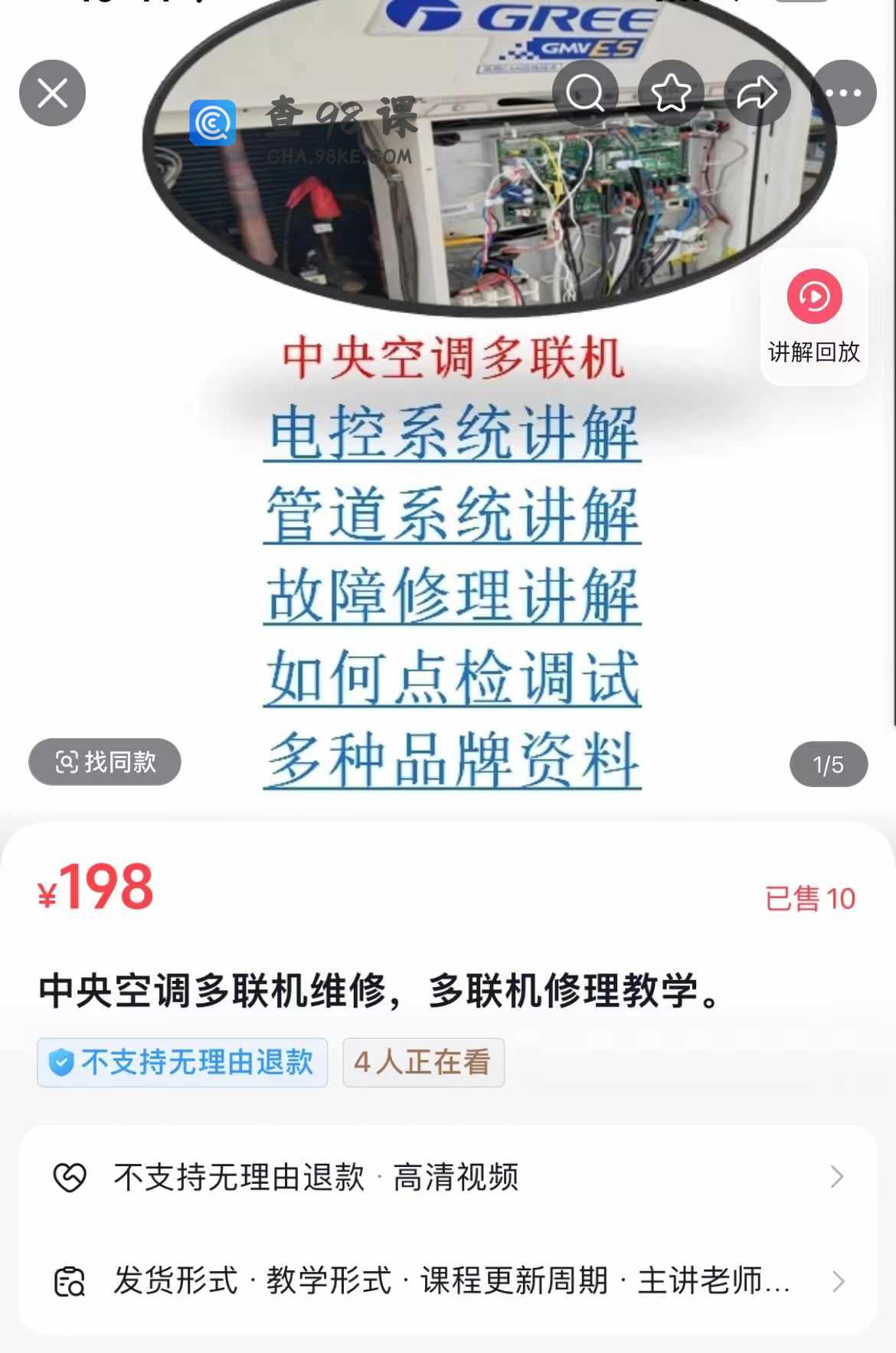The width and height of the screenshot is (896, 1353).
Task: Favorite this product with the star
Action: pyautogui.click(x=671, y=93)
